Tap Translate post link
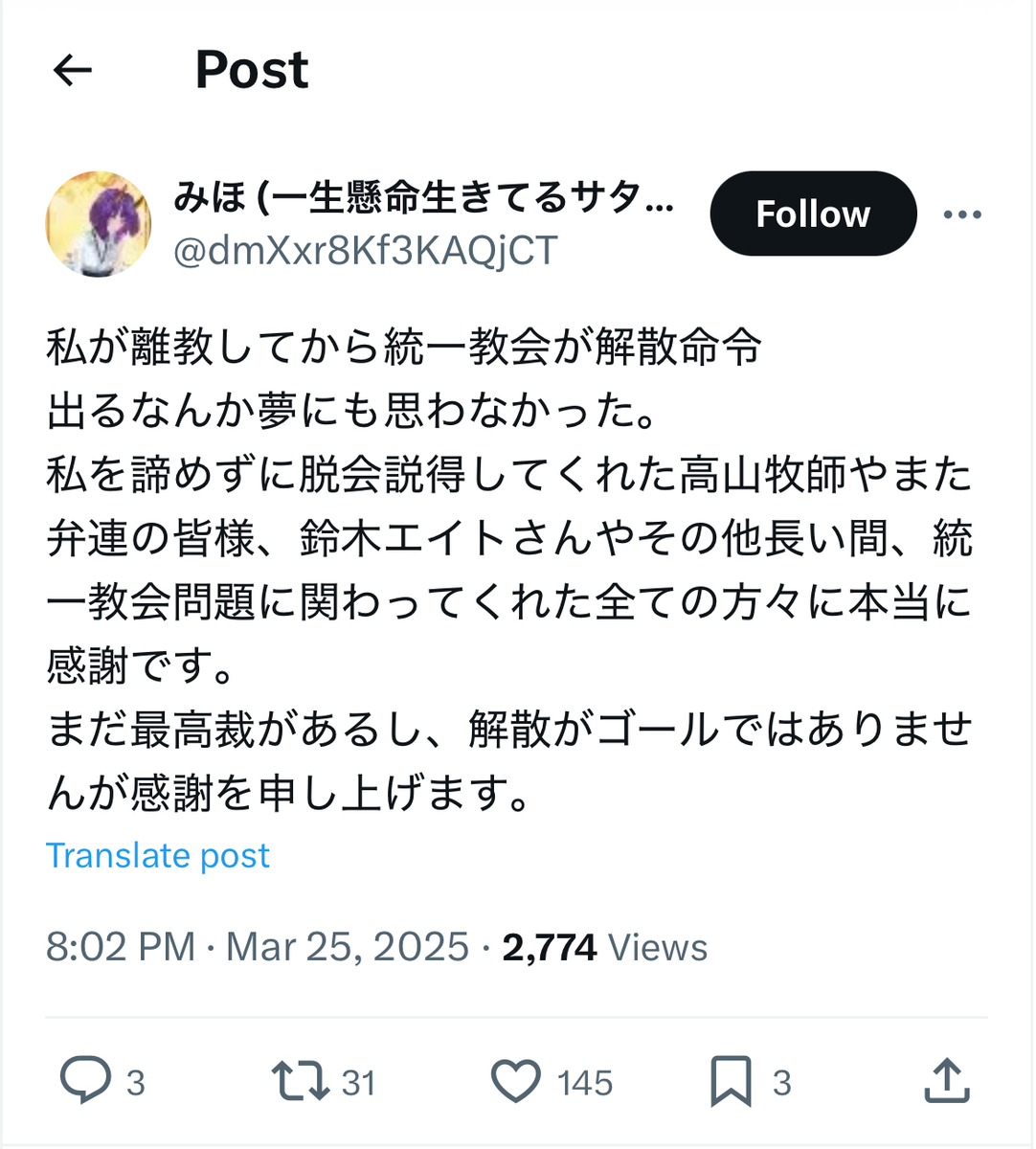1036x1149 pixels. pyautogui.click(x=158, y=855)
